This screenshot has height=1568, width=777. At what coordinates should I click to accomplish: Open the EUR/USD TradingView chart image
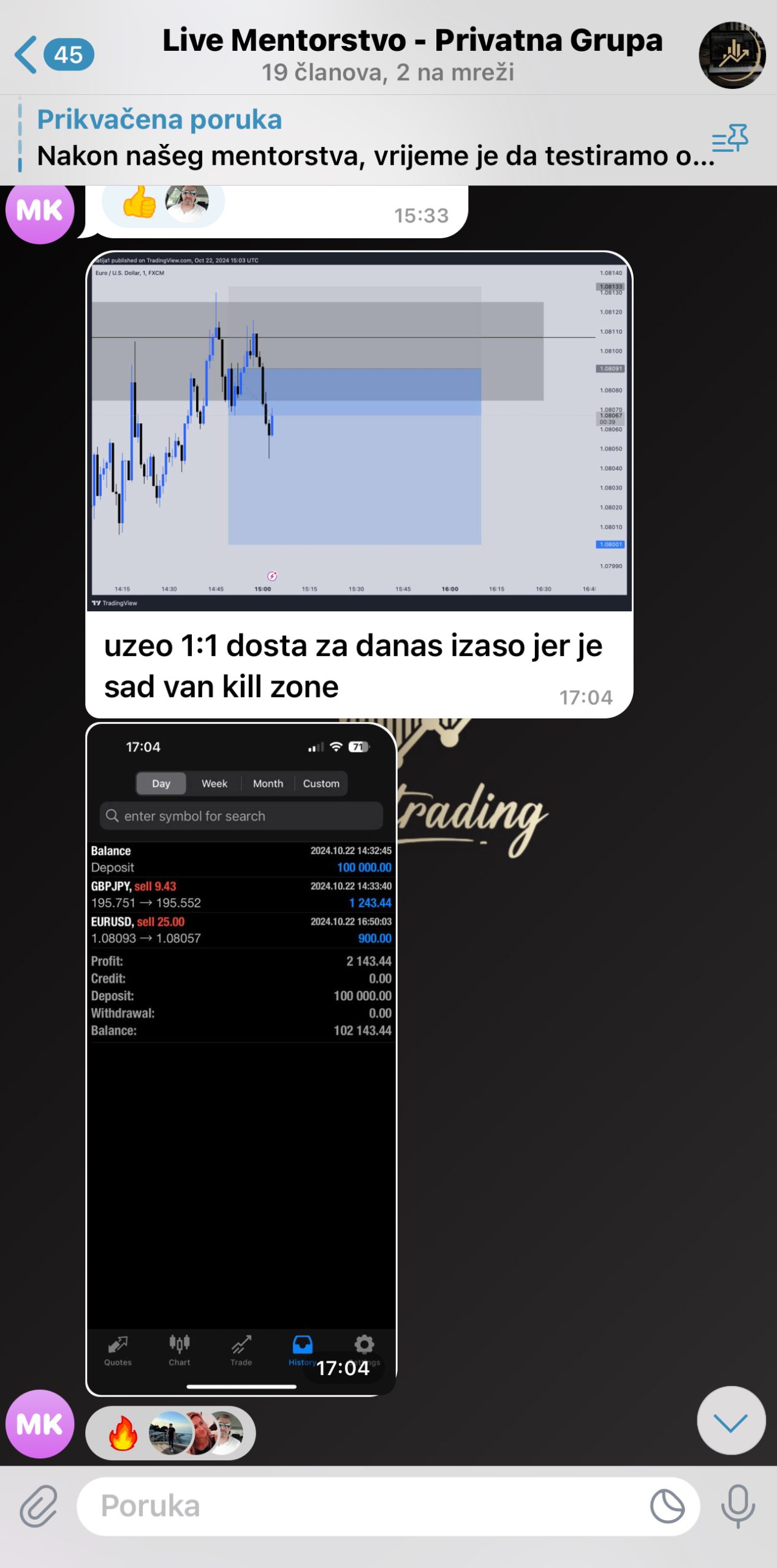click(x=359, y=432)
